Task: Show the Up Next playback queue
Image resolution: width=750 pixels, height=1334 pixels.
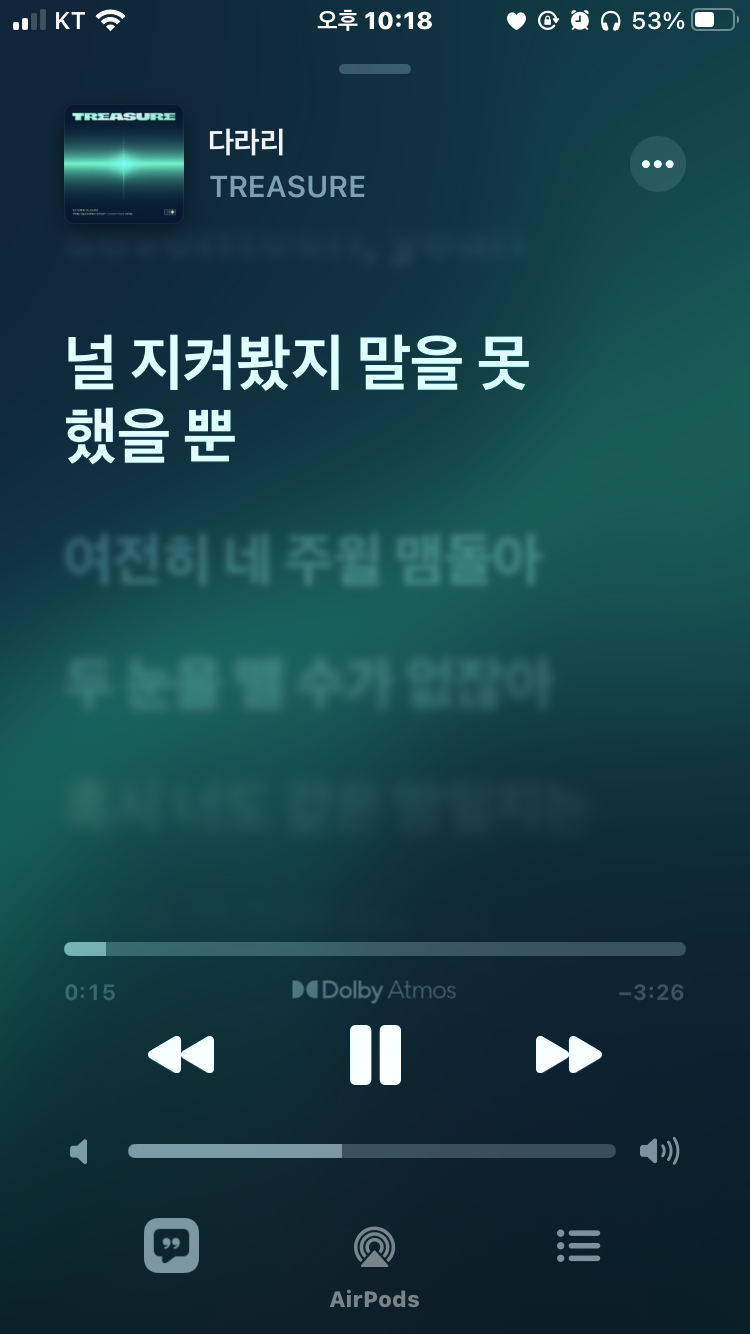Action: [x=578, y=1245]
